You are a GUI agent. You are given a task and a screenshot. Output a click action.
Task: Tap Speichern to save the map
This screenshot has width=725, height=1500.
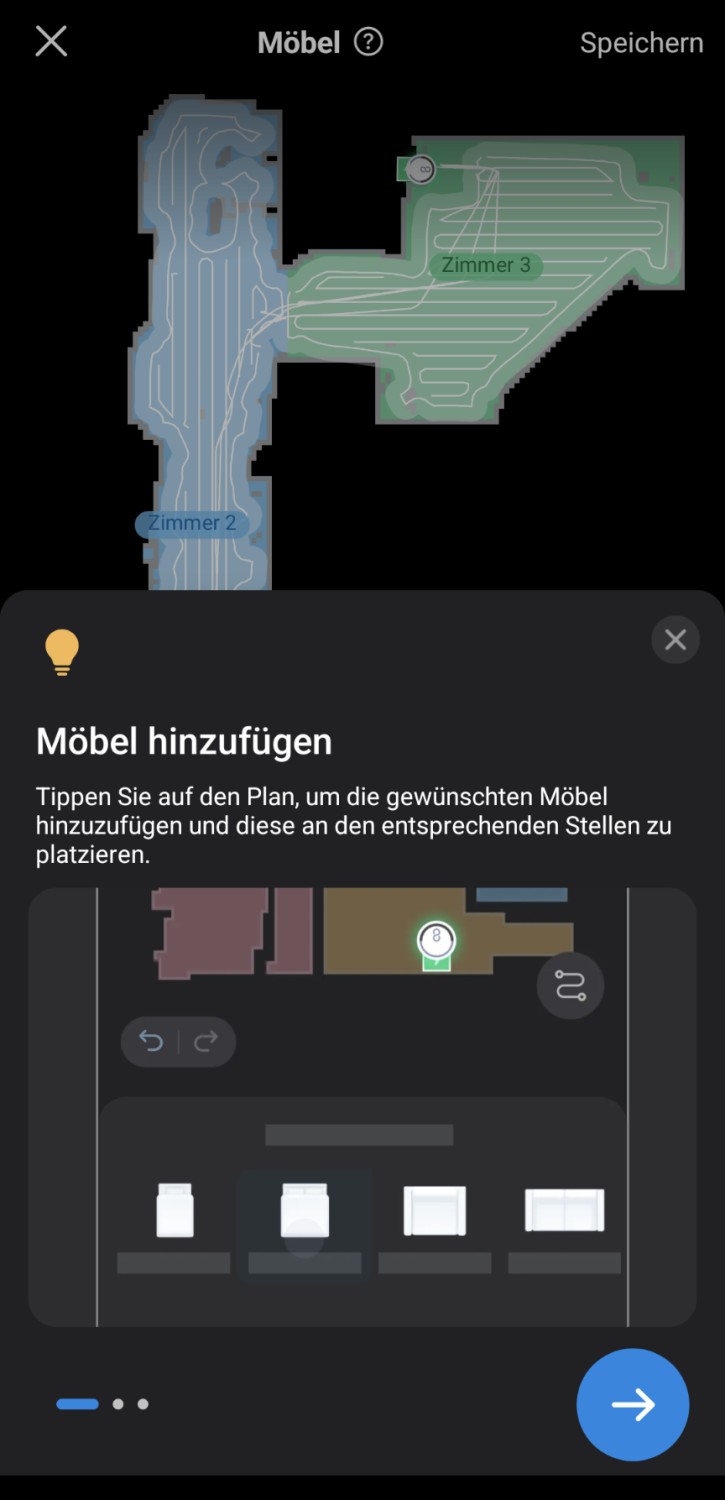coord(641,43)
